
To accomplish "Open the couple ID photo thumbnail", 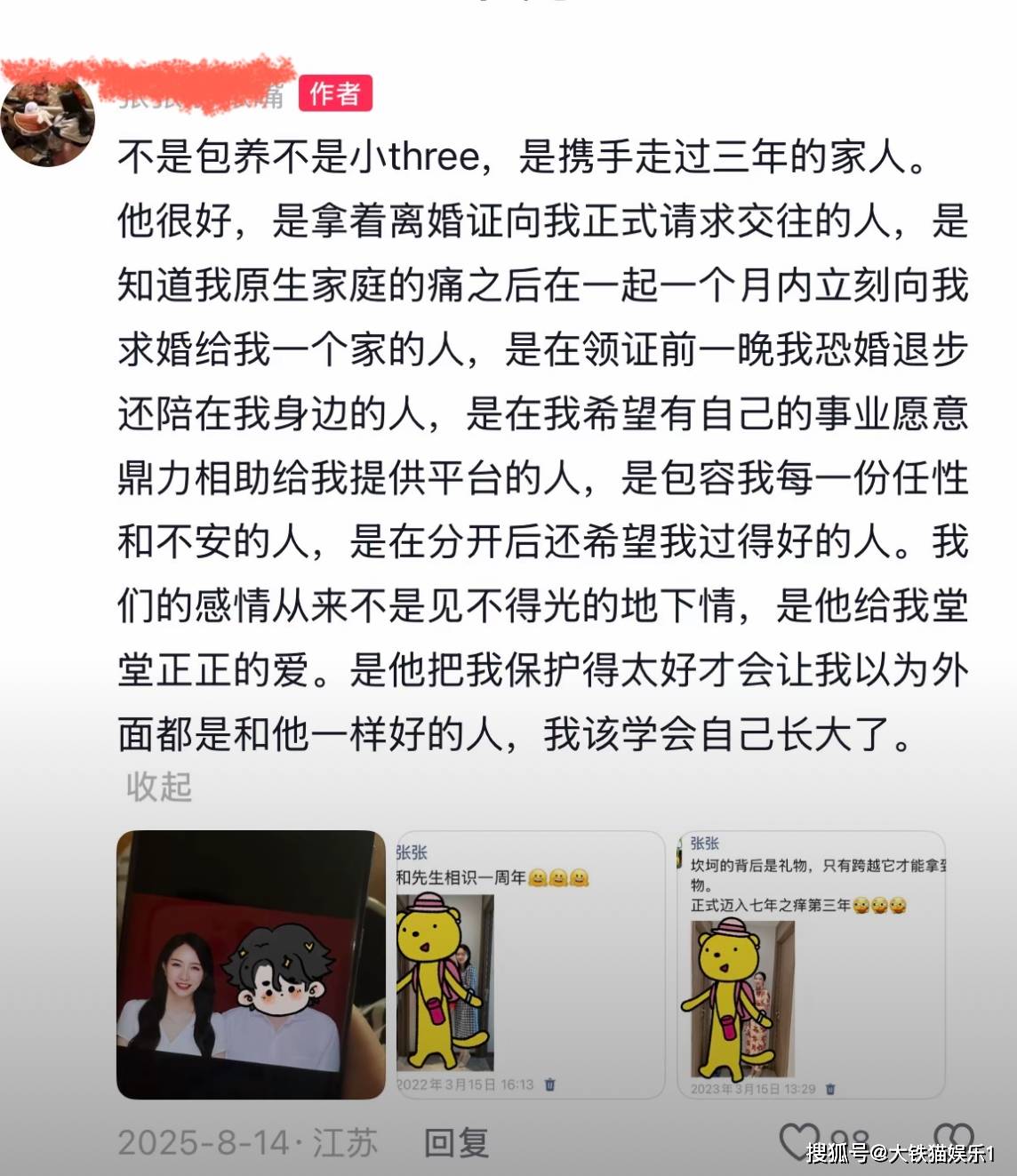I will coord(251,964).
